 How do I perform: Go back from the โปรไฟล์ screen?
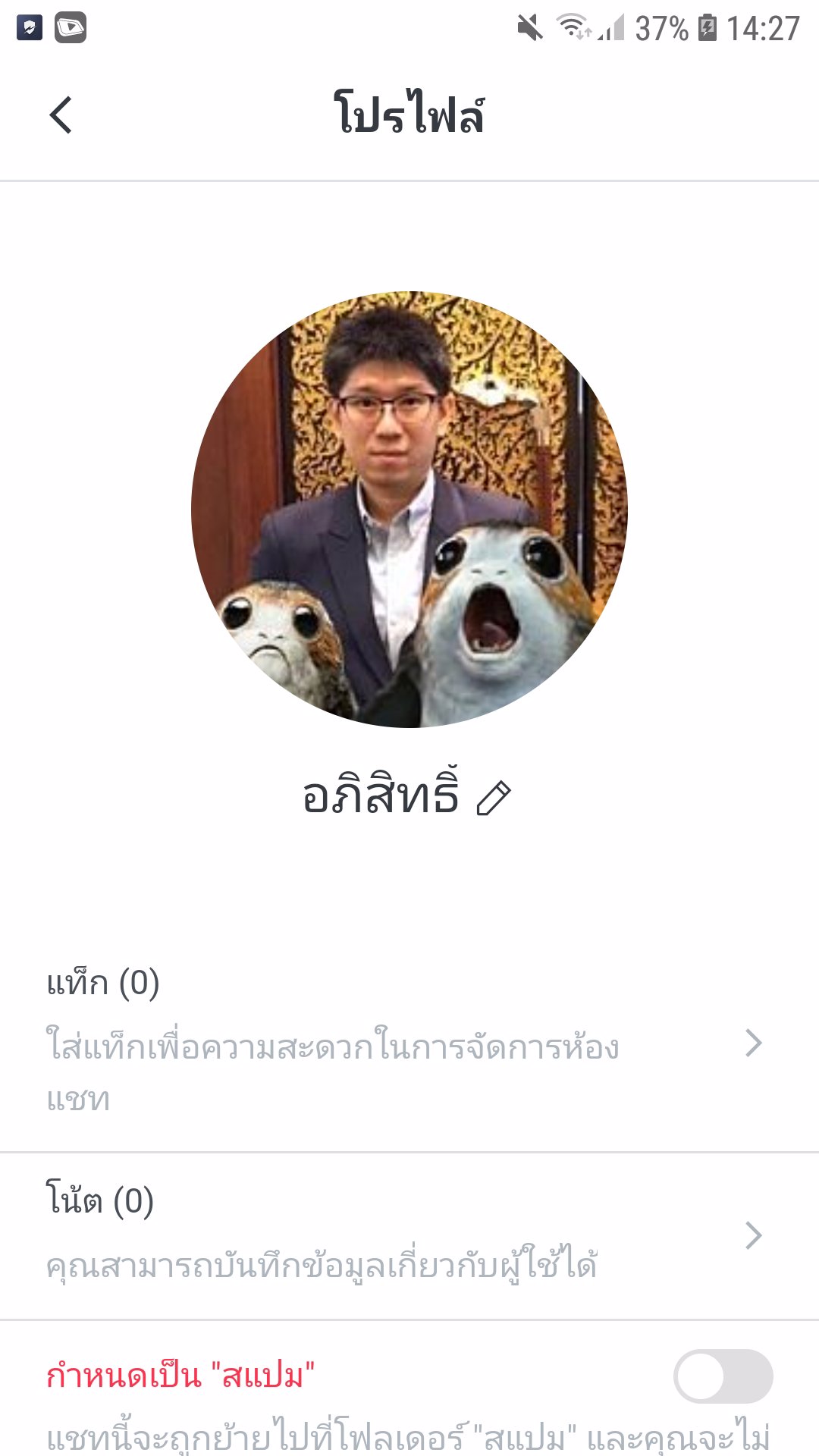pyautogui.click(x=61, y=115)
